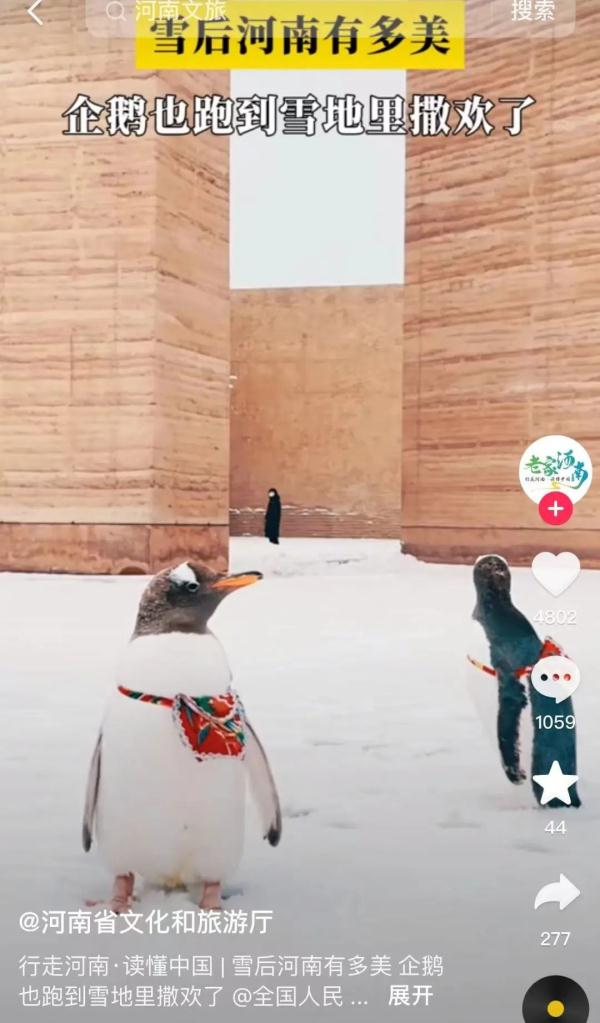Open the @河南省文化和旅游厅 profile link
The width and height of the screenshot is (600, 1023).
[145, 921]
